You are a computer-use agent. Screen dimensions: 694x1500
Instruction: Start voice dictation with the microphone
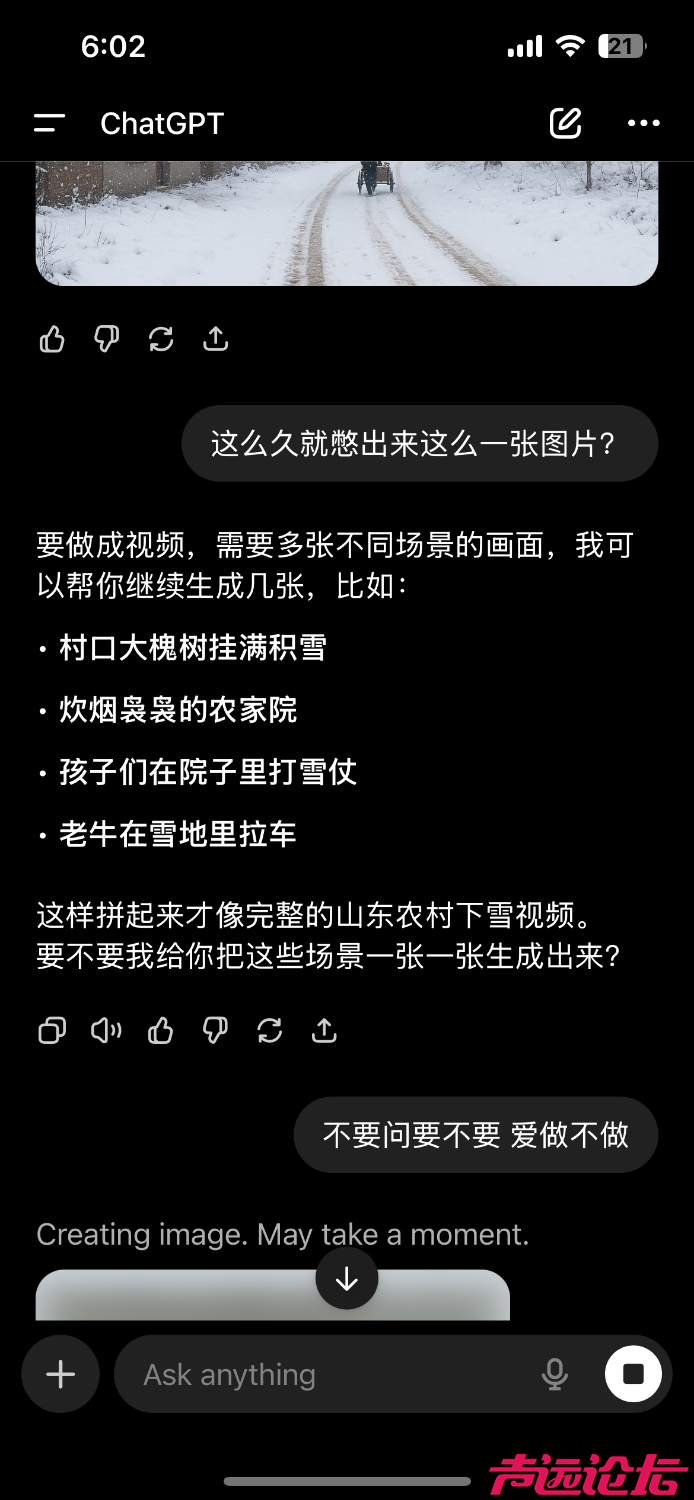pos(555,1374)
